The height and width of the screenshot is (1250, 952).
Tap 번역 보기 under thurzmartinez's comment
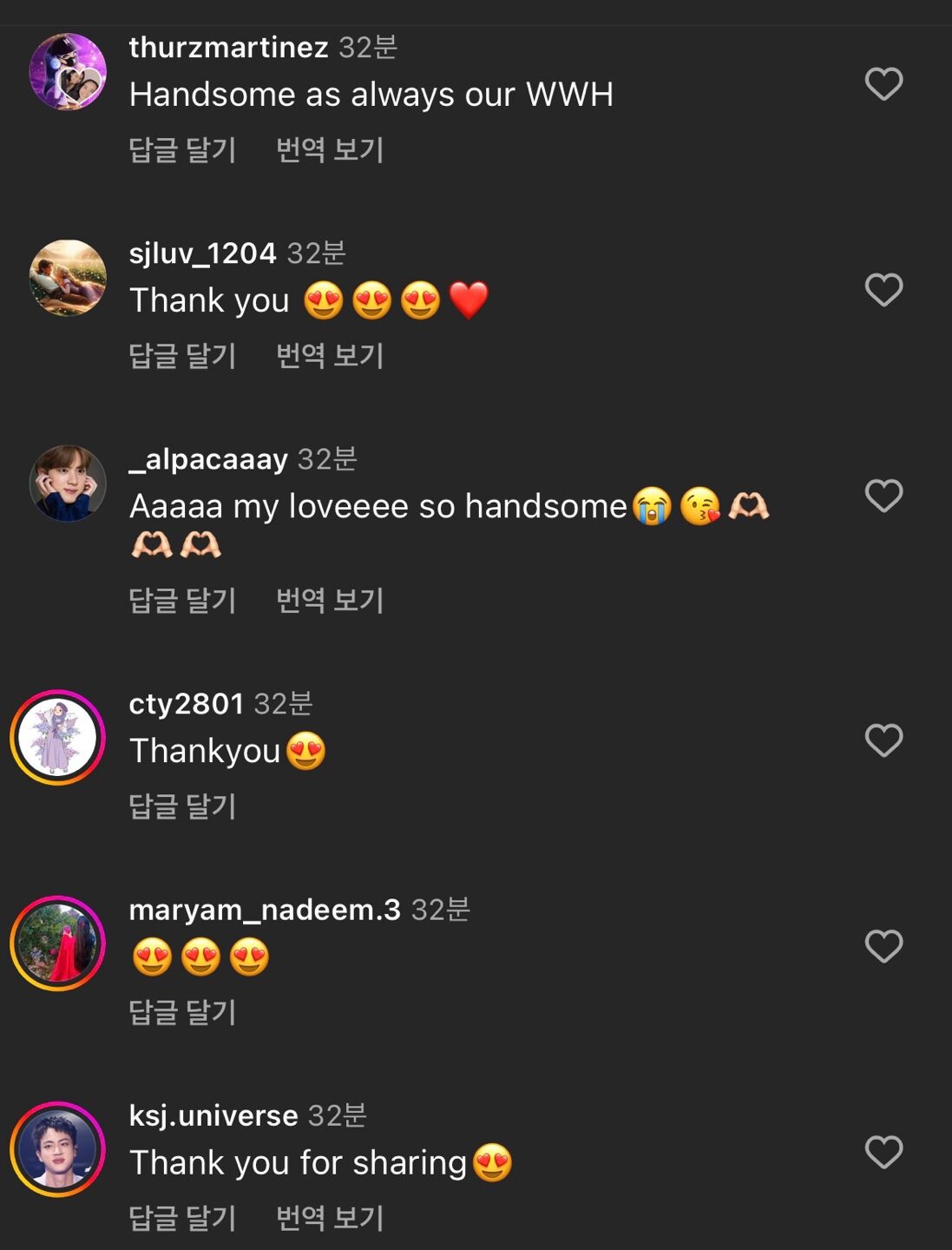tap(330, 150)
